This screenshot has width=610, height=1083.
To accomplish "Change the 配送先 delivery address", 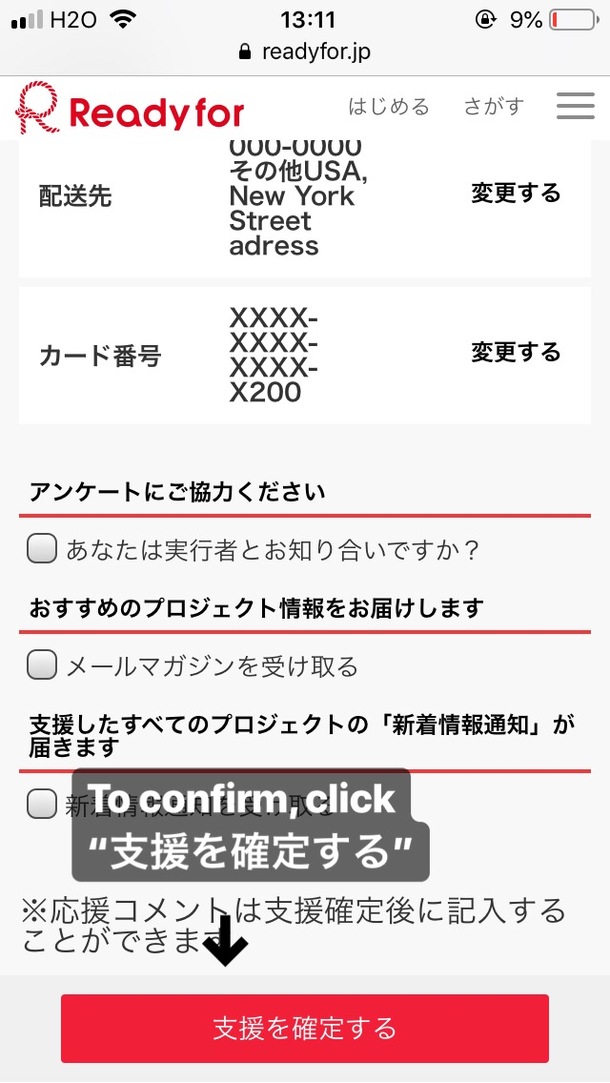I will coord(516,193).
